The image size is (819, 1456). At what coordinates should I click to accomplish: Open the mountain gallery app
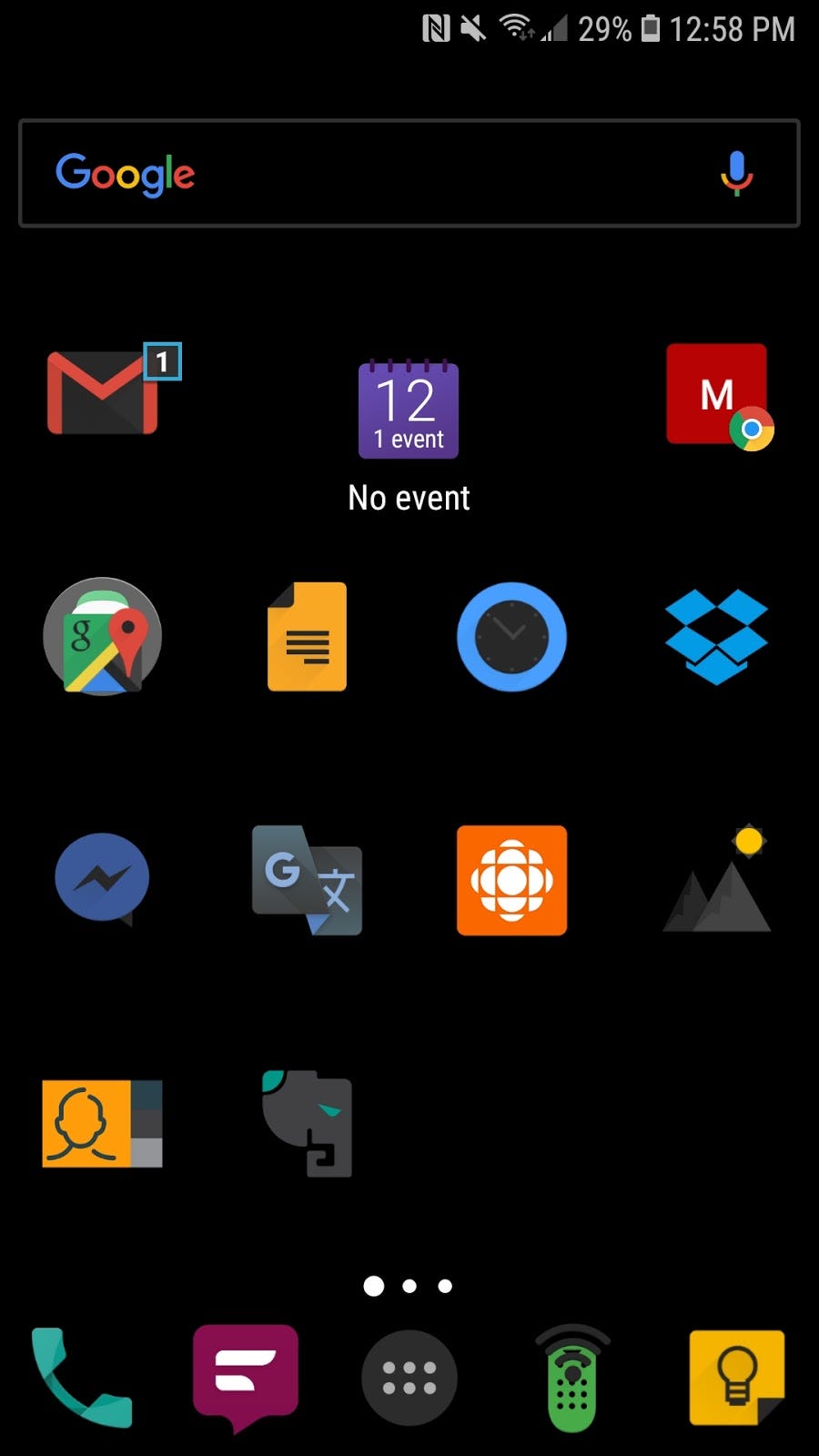pyautogui.click(x=716, y=883)
